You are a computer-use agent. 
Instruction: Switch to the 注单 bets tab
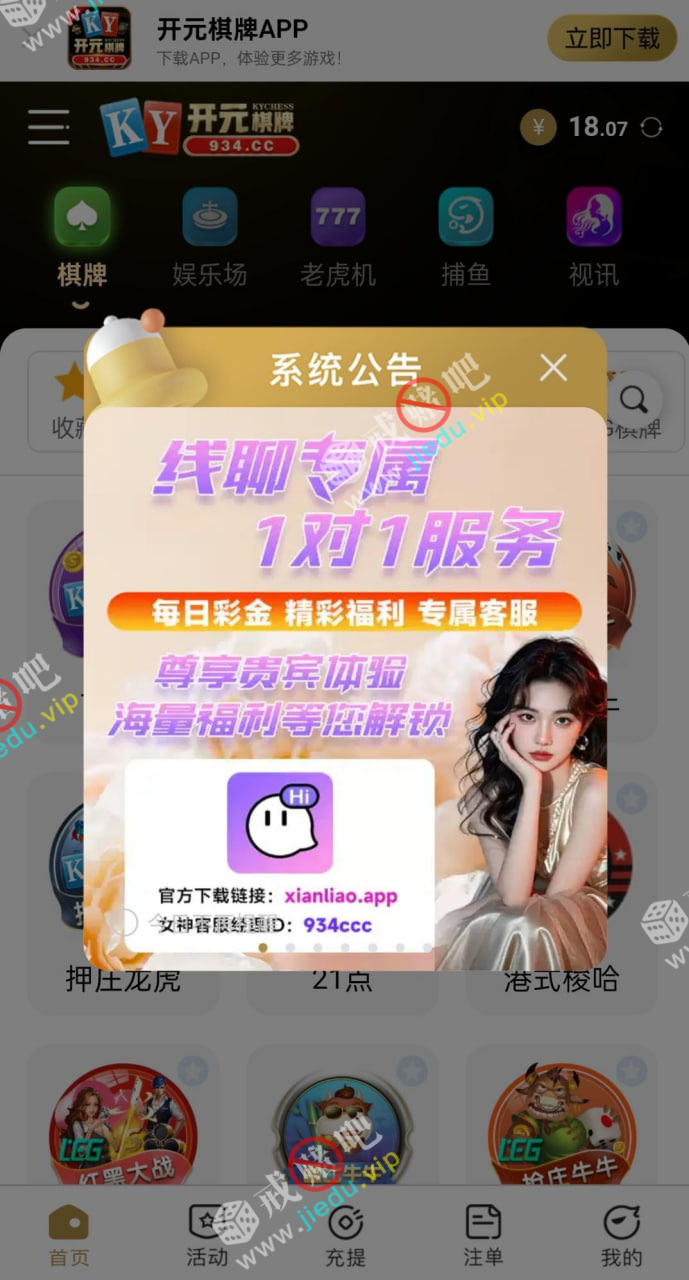click(483, 1236)
